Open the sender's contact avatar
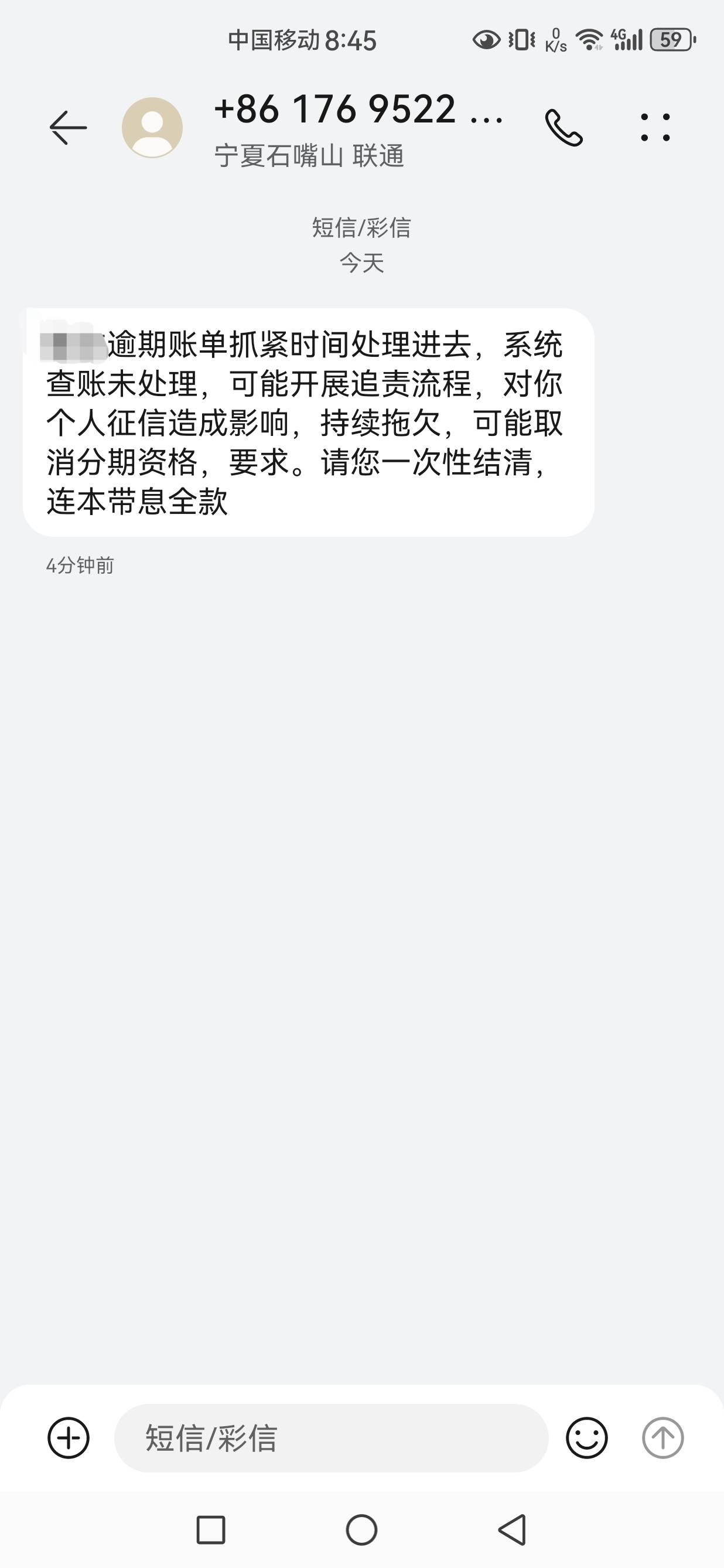Screen dimensions: 724x1568 pyautogui.click(x=152, y=128)
